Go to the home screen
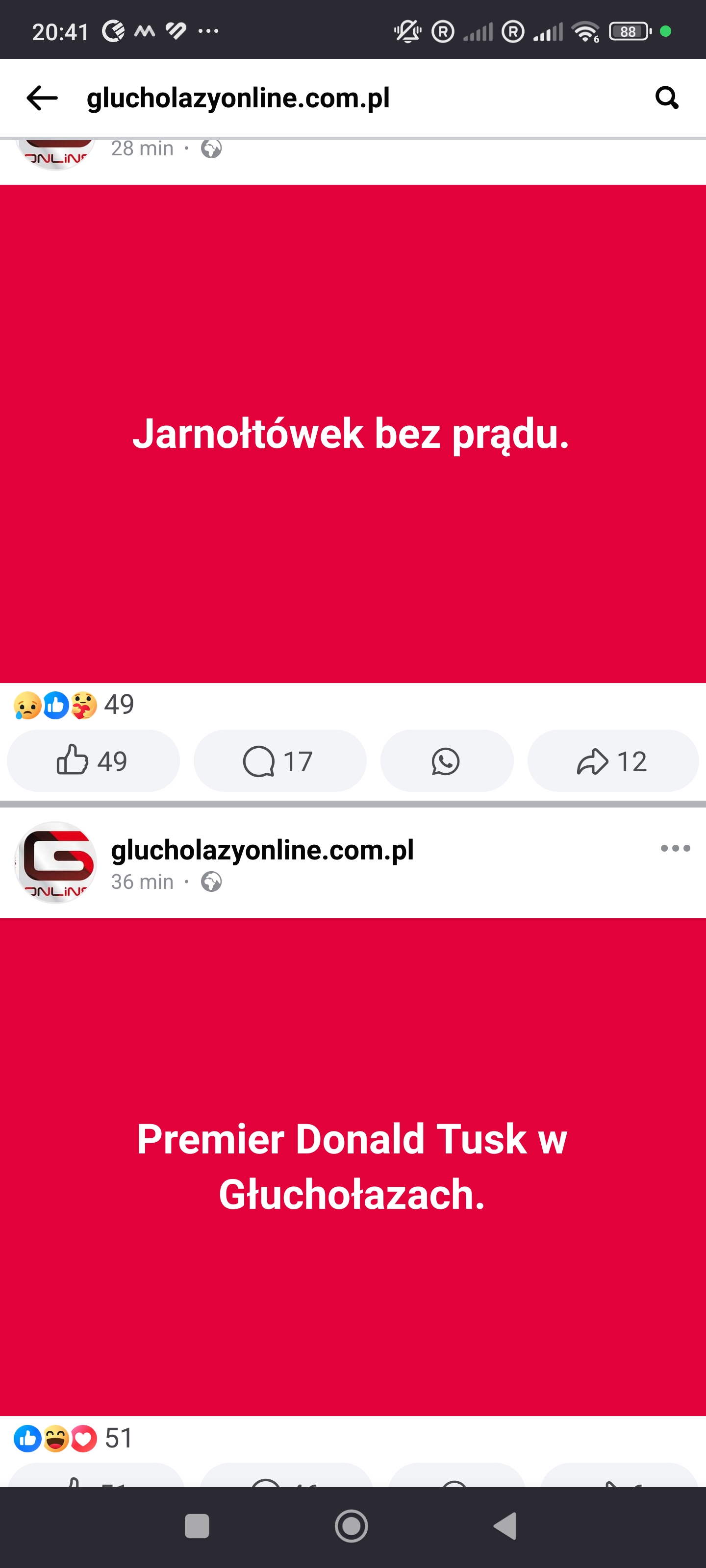 click(x=352, y=1526)
